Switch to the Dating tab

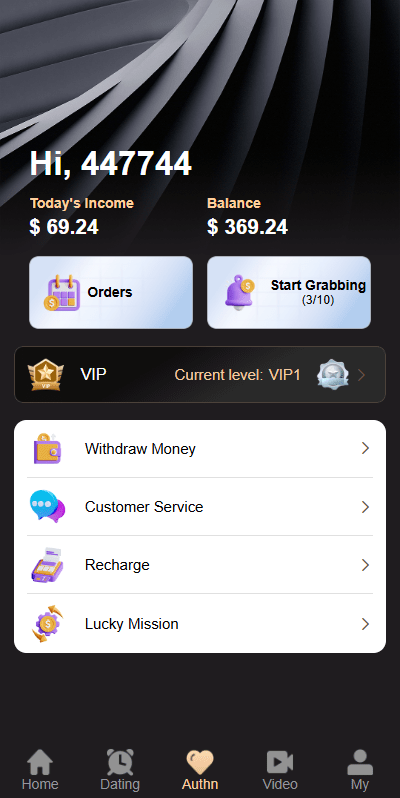120,770
